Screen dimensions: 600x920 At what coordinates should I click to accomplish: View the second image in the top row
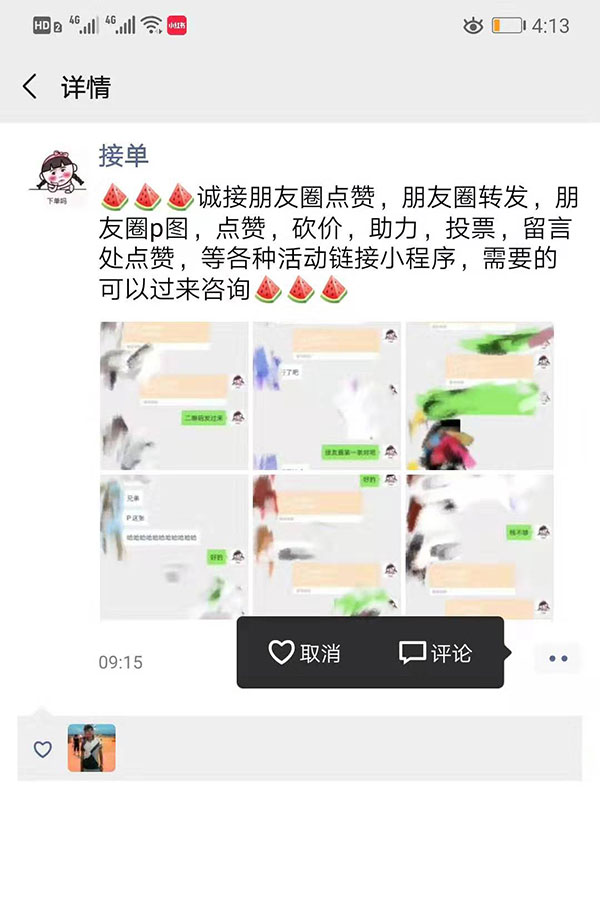pos(326,395)
